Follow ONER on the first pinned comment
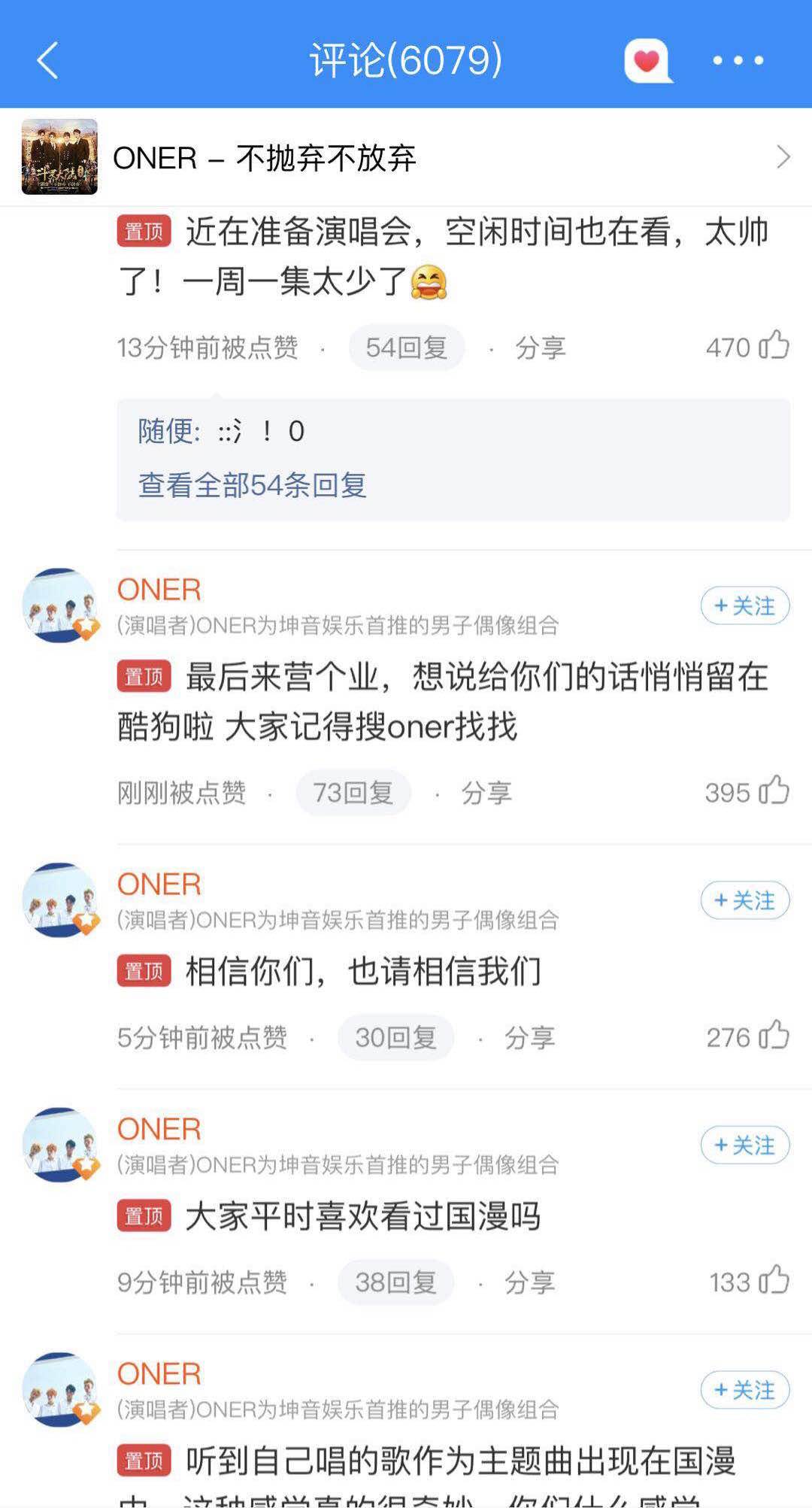Image resolution: width=812 pixels, height=1508 pixels. pos(744,606)
